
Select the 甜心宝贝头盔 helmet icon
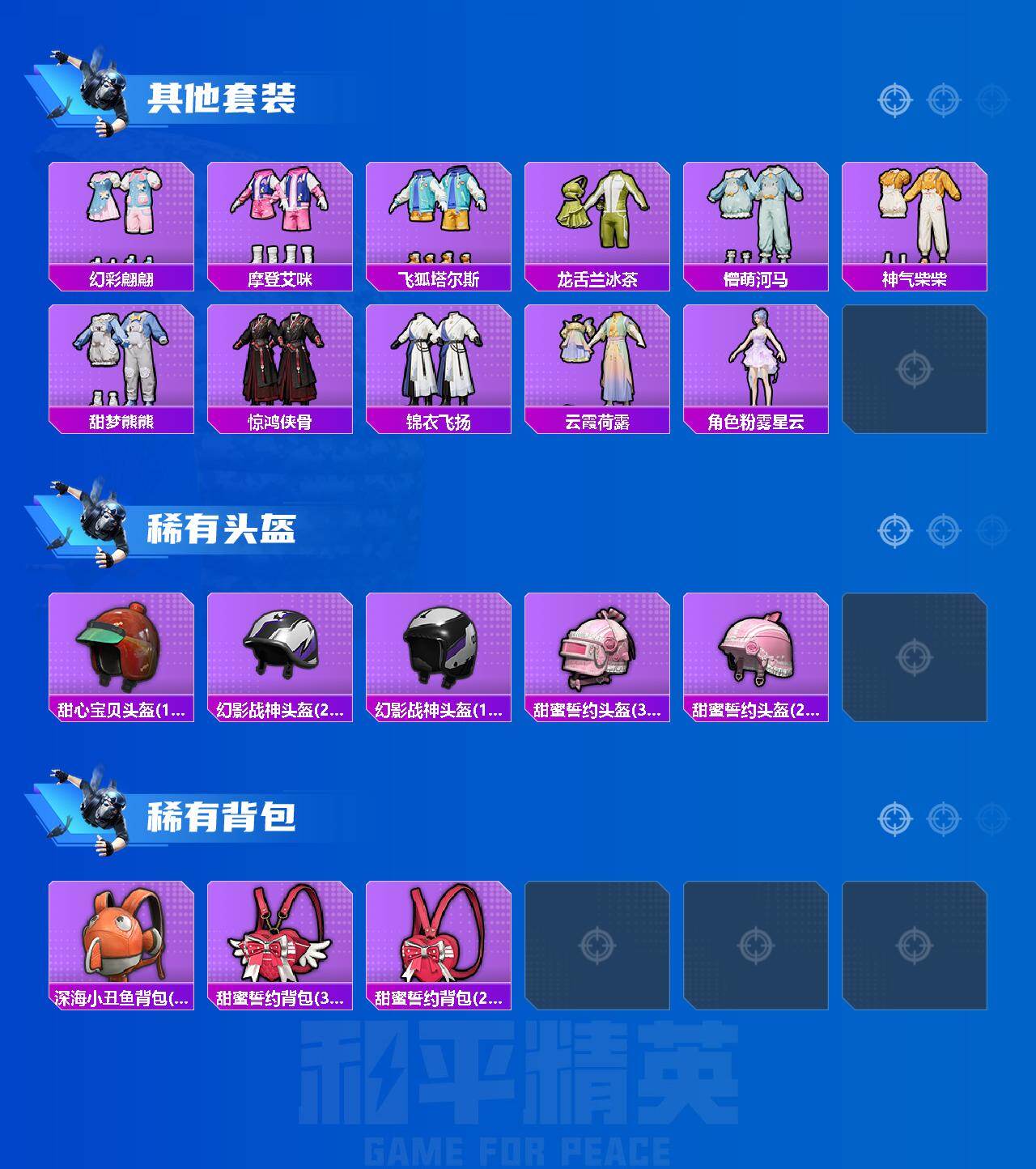pyautogui.click(x=121, y=648)
